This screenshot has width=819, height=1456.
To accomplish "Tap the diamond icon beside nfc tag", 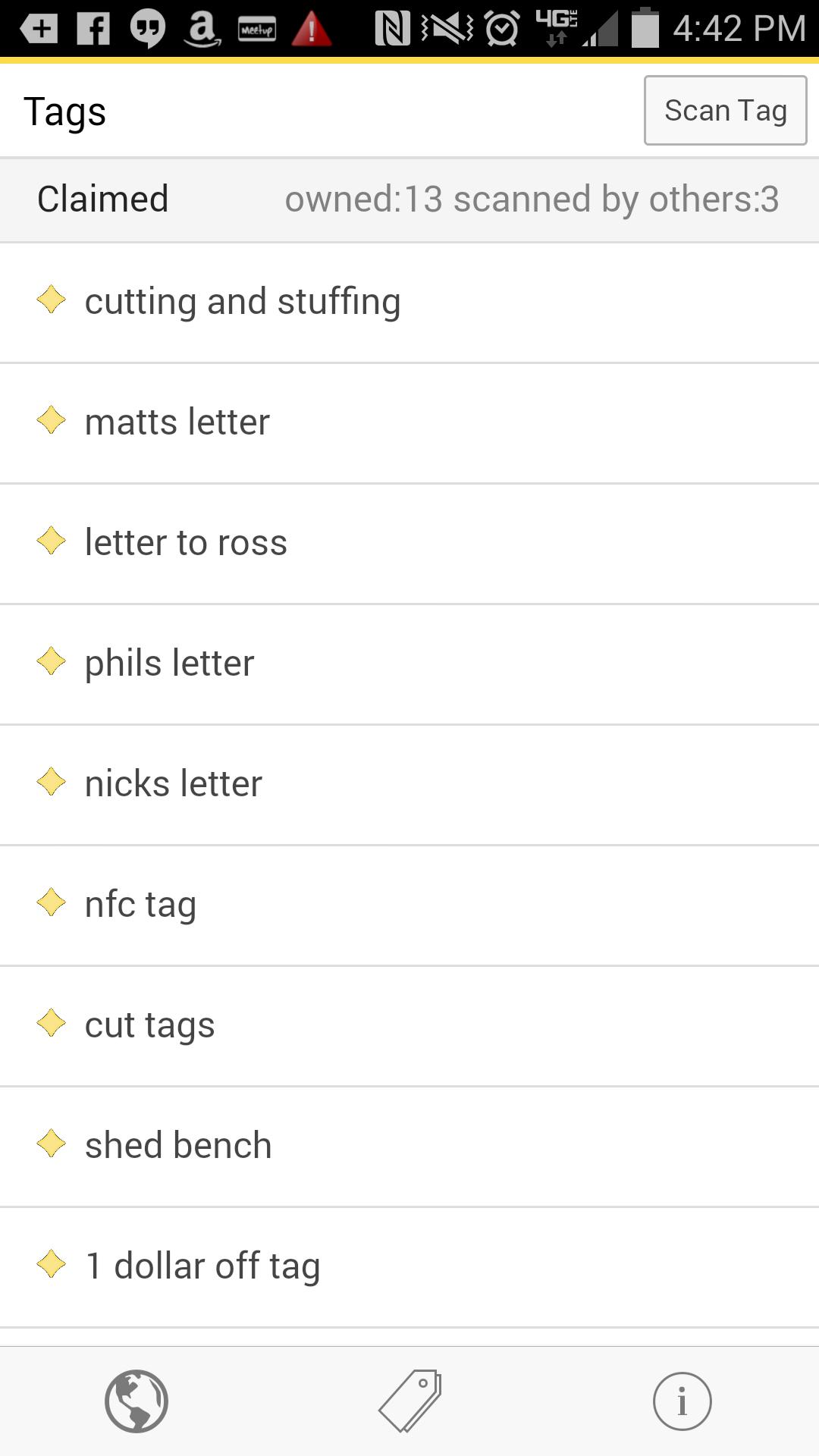I will (x=51, y=904).
